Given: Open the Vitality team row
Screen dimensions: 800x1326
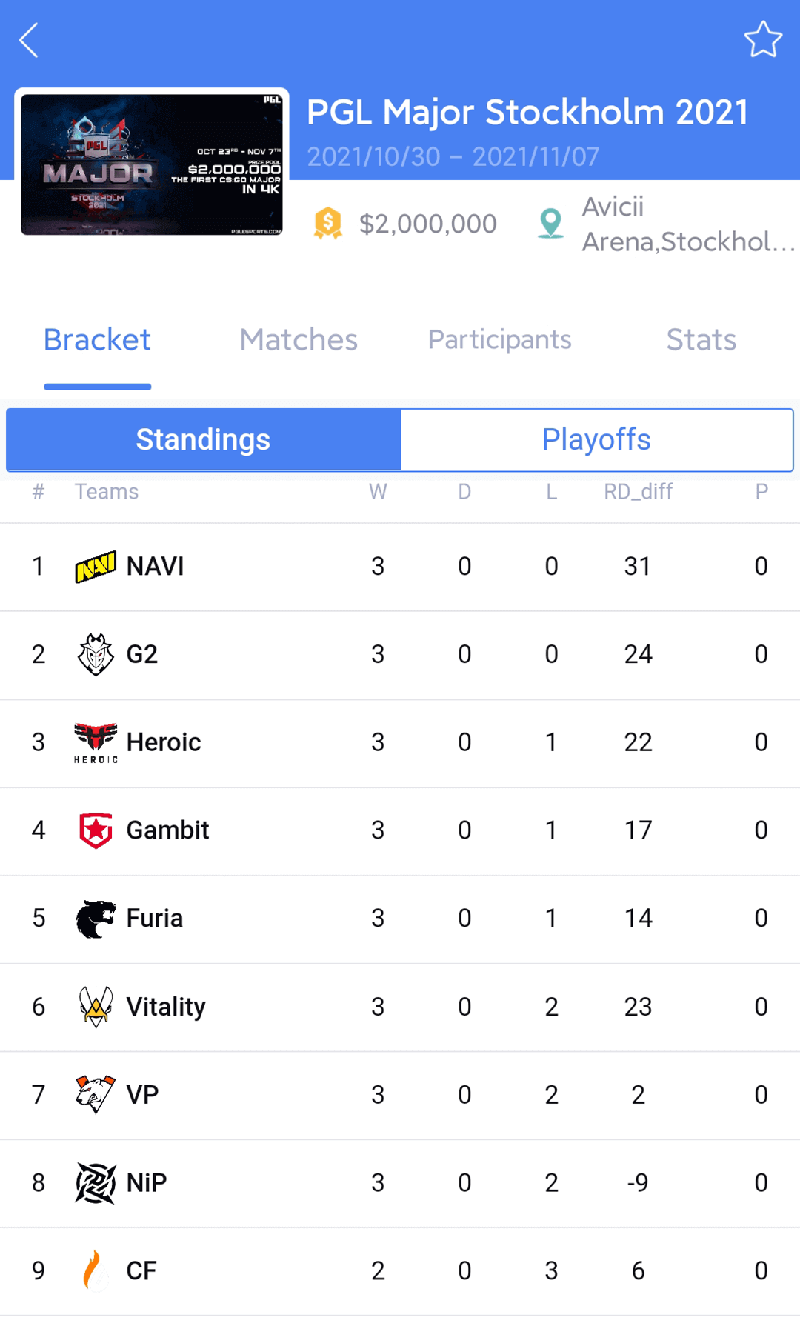Looking at the screenshot, I should [400, 1007].
